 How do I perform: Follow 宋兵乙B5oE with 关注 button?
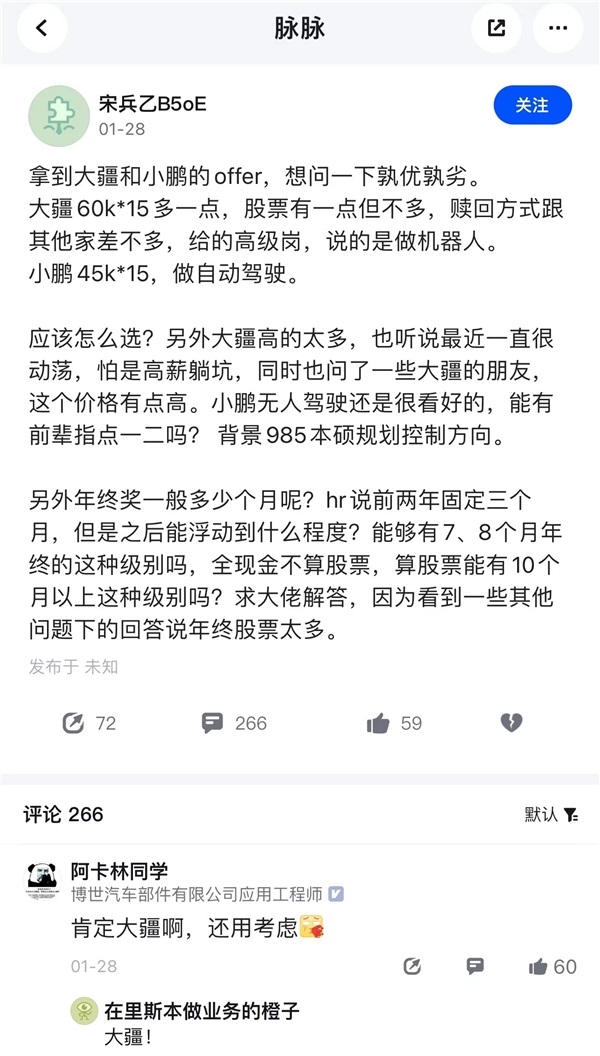(532, 105)
